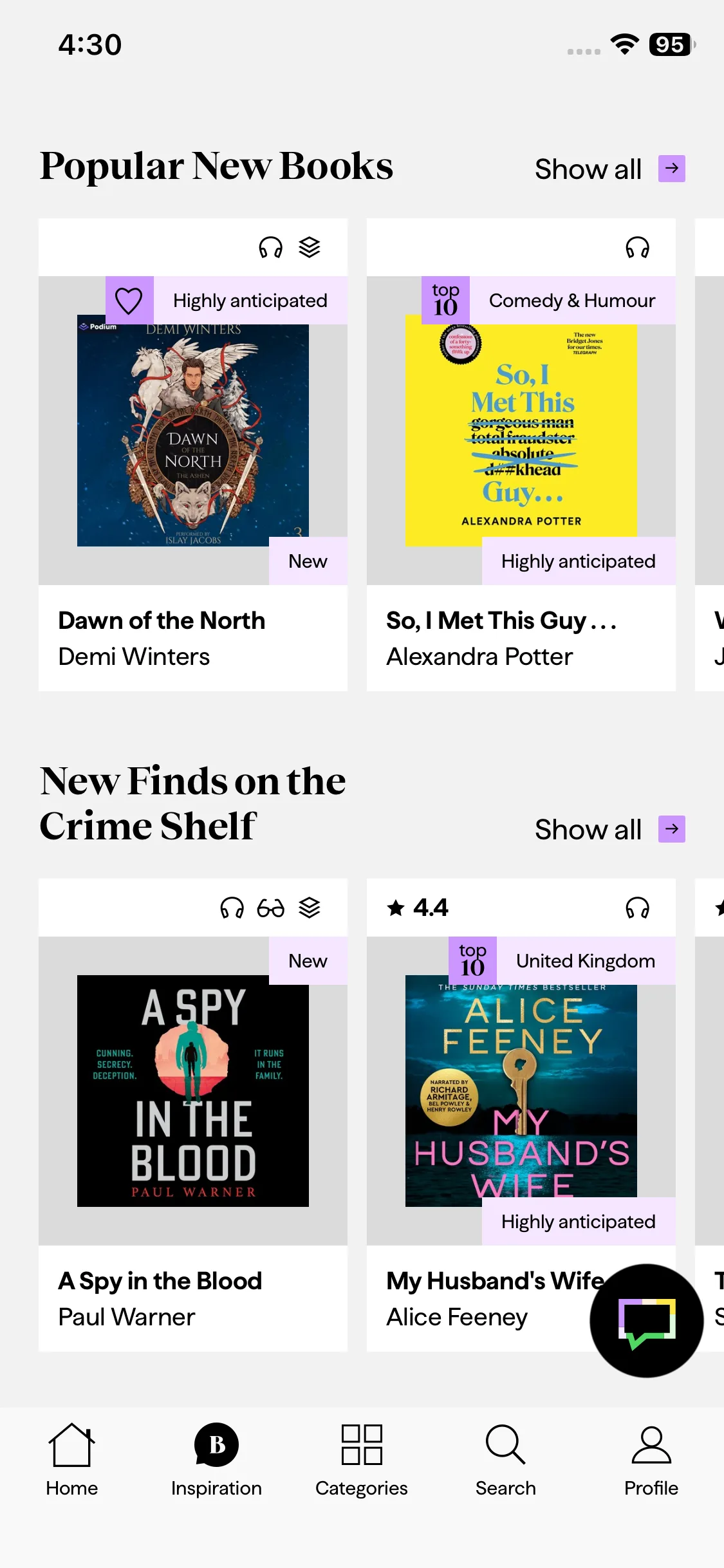Viewport: 724px width, 1568px height.
Task: Open the chat support bubble
Action: tap(646, 1321)
